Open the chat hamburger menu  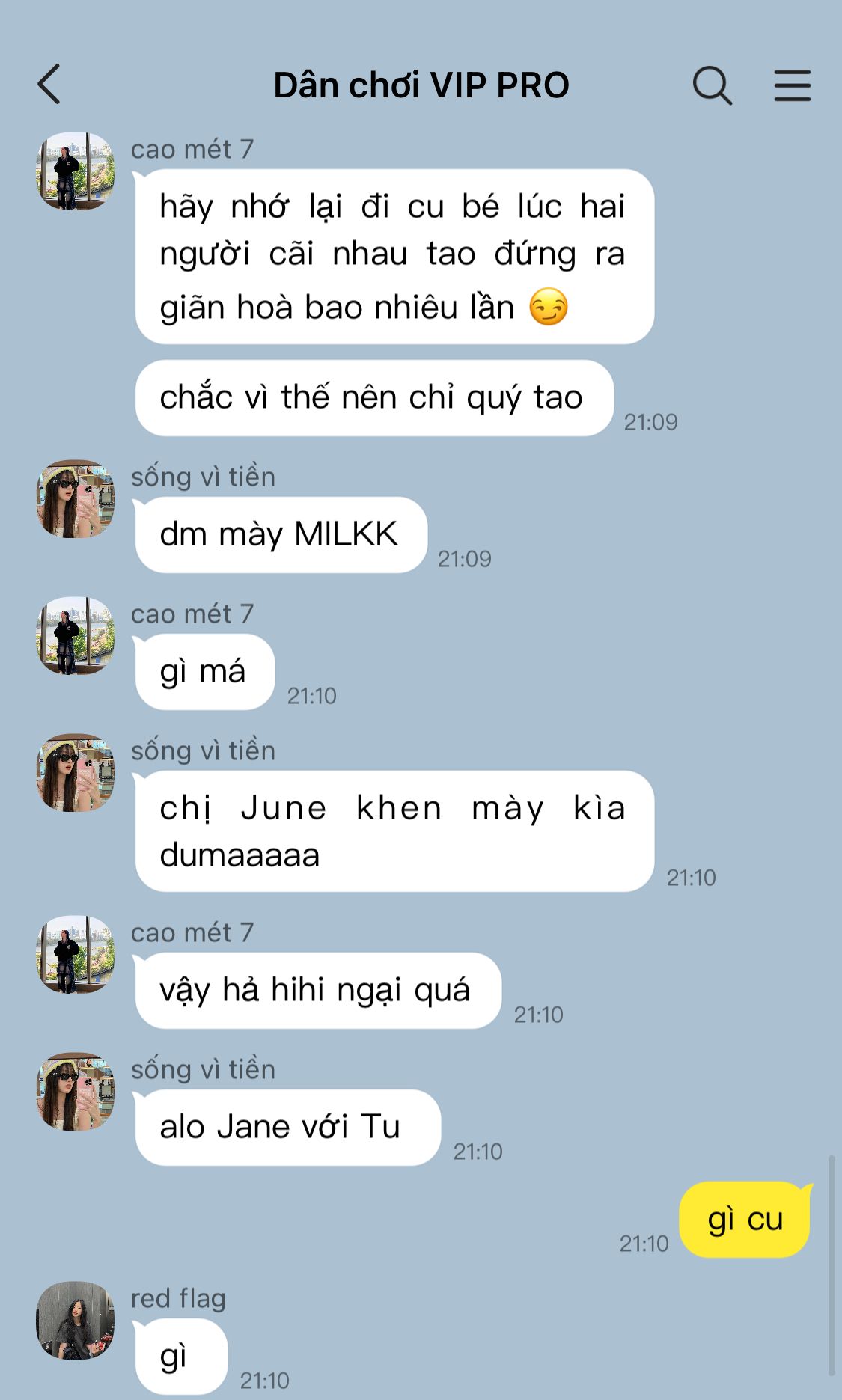[792, 85]
